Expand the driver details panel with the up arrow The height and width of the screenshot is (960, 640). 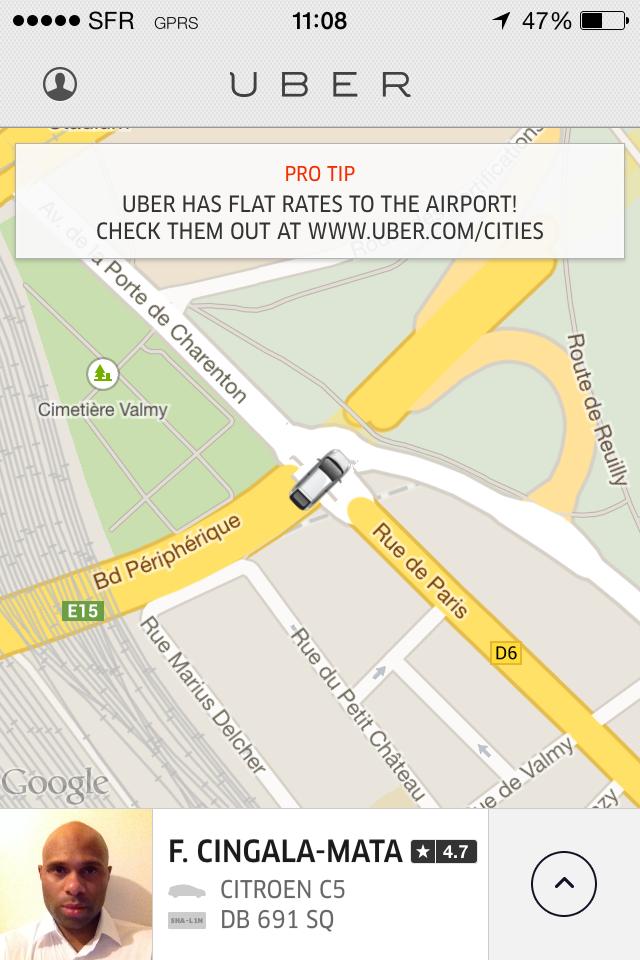coord(564,884)
